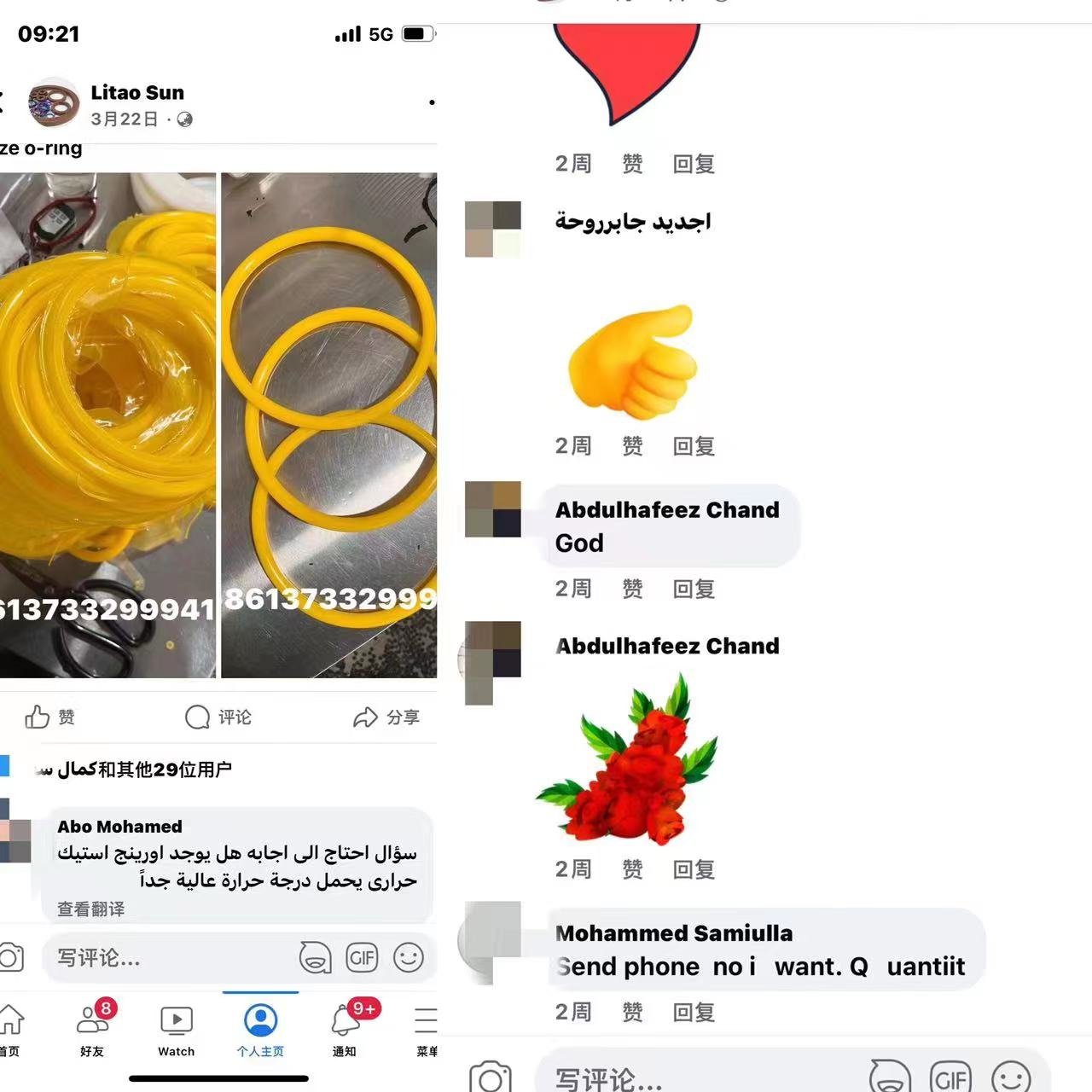1092x1092 pixels.
Task: Switch to the 好友 friends tab
Action: (x=92, y=1031)
